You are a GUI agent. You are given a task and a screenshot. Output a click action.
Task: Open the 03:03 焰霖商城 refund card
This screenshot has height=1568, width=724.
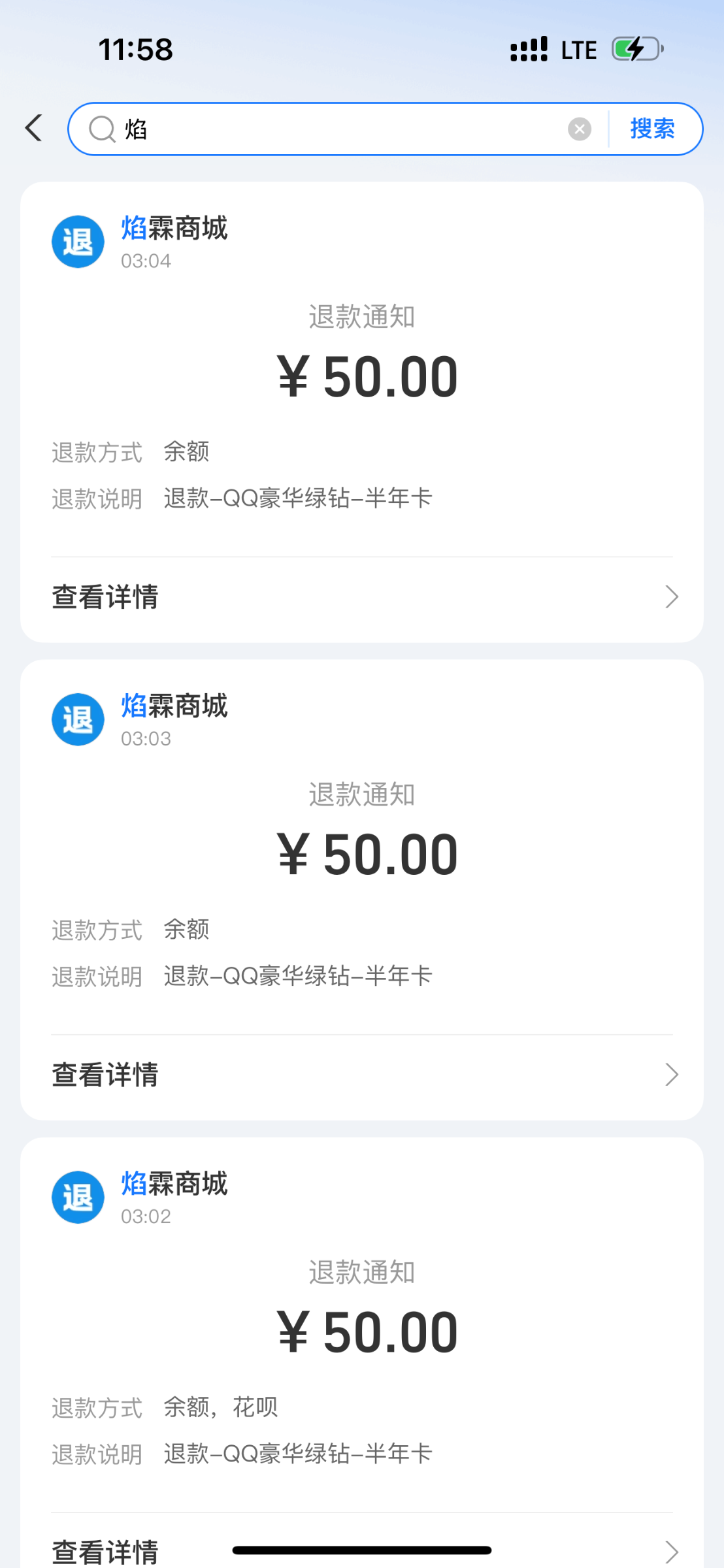click(361, 856)
